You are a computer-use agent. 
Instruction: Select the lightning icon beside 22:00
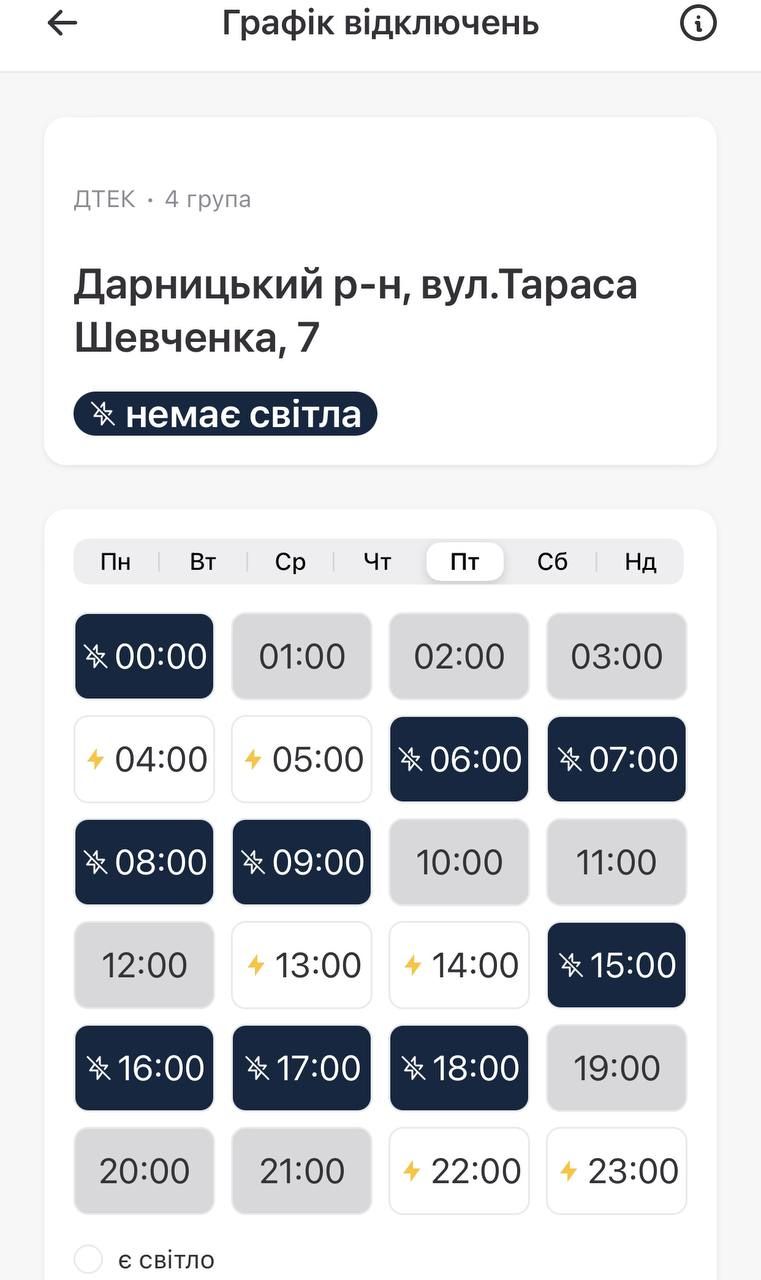pos(412,1170)
